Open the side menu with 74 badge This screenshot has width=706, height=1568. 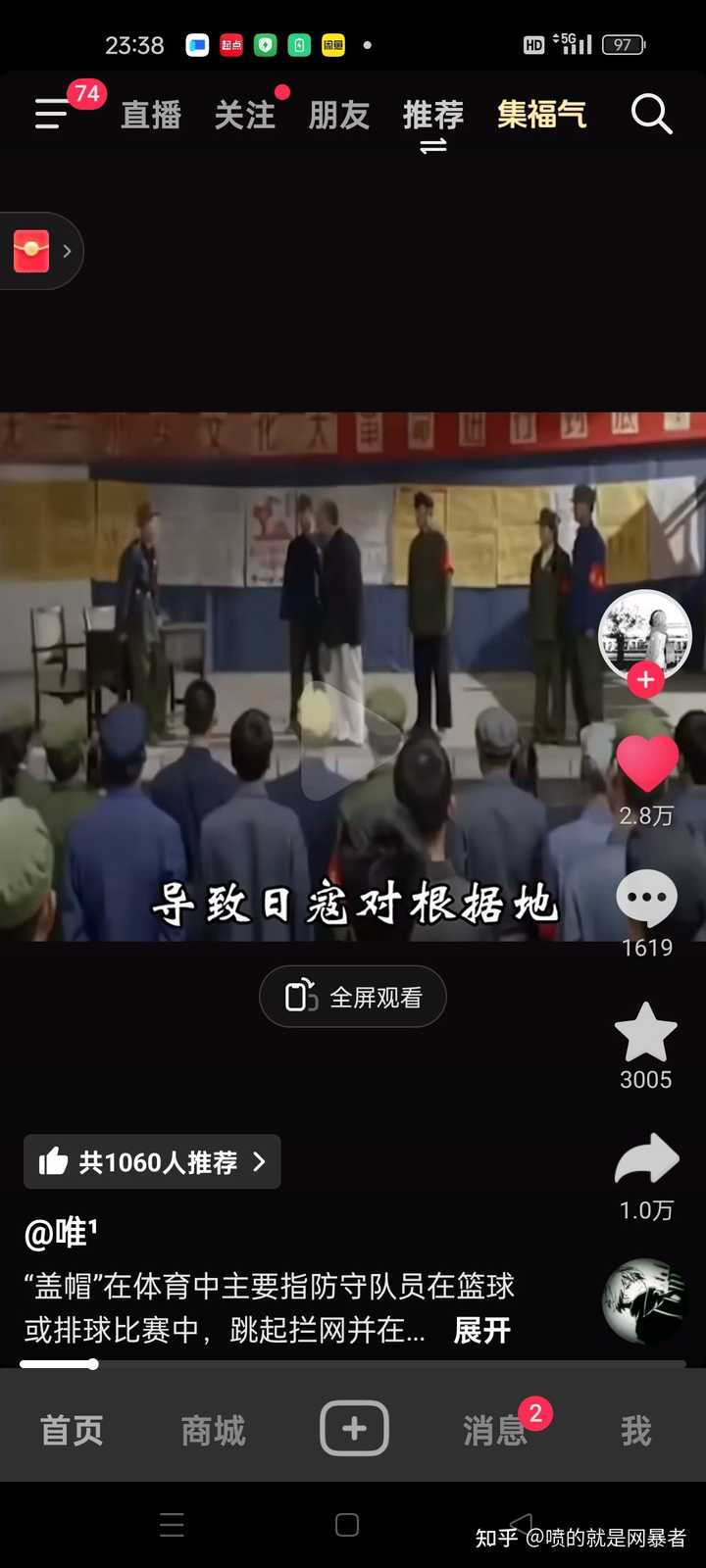[52, 114]
